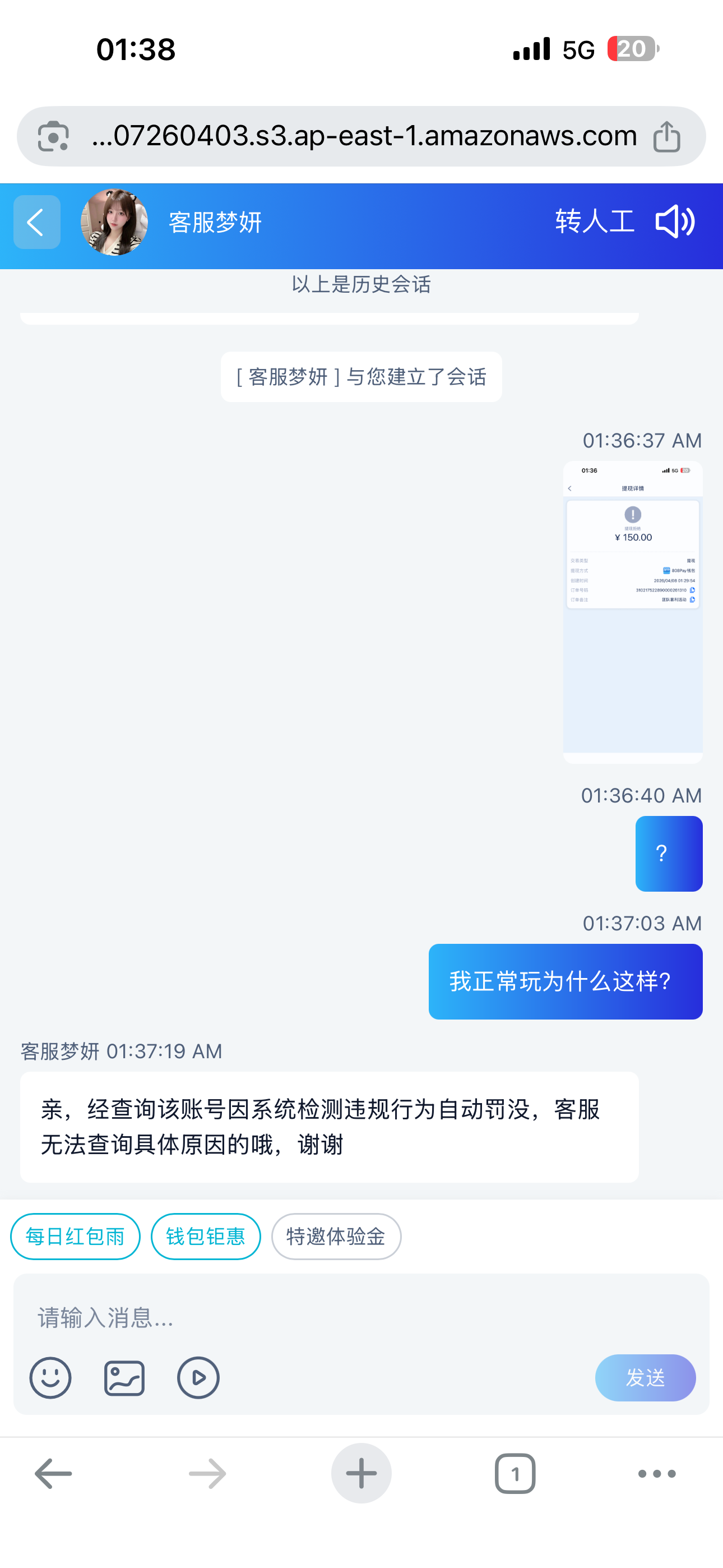Viewport: 723px width, 1568px height.
Task: Select the image attachment icon
Action: (123, 1377)
